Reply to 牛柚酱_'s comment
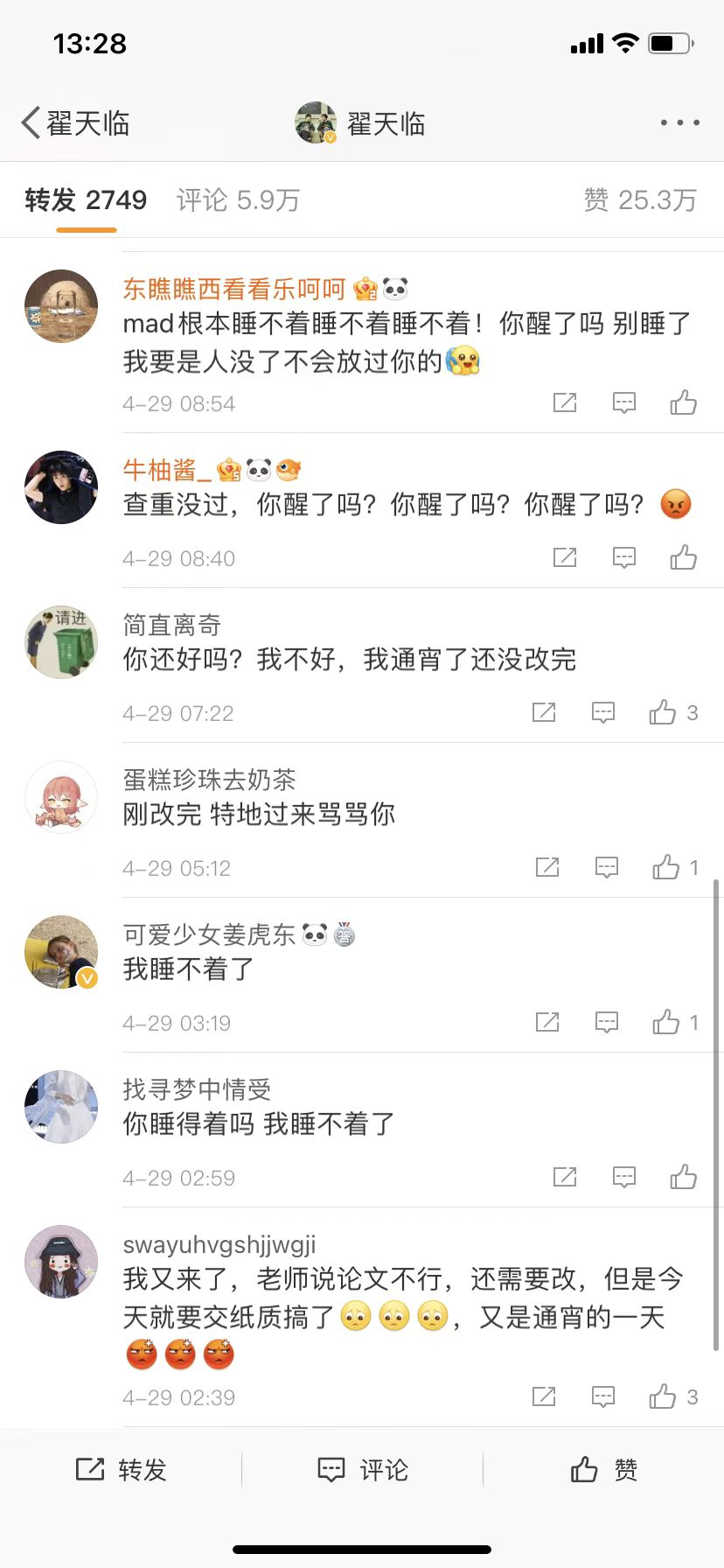 point(623,557)
